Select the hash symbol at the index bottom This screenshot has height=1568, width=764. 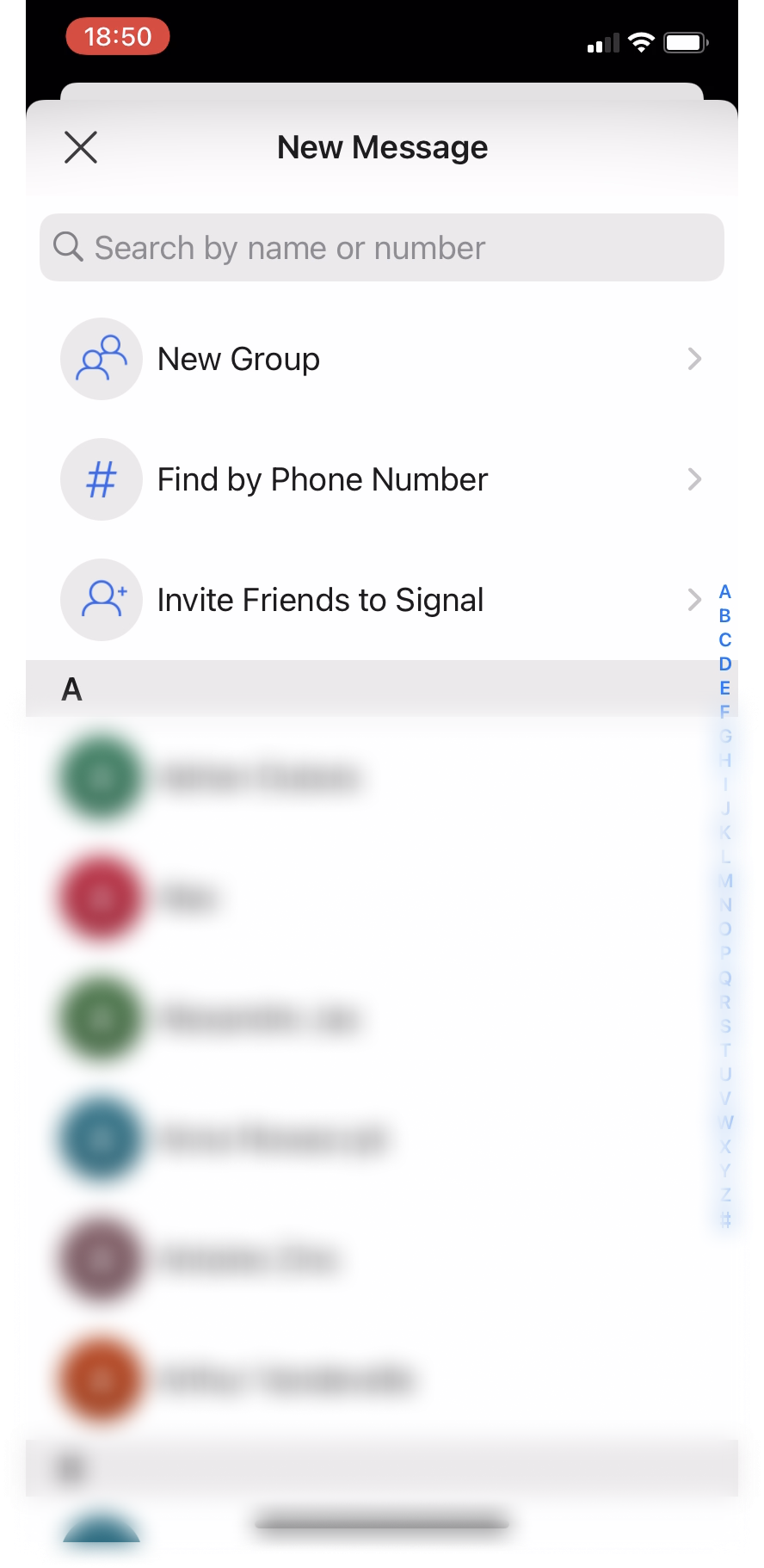(x=724, y=1219)
